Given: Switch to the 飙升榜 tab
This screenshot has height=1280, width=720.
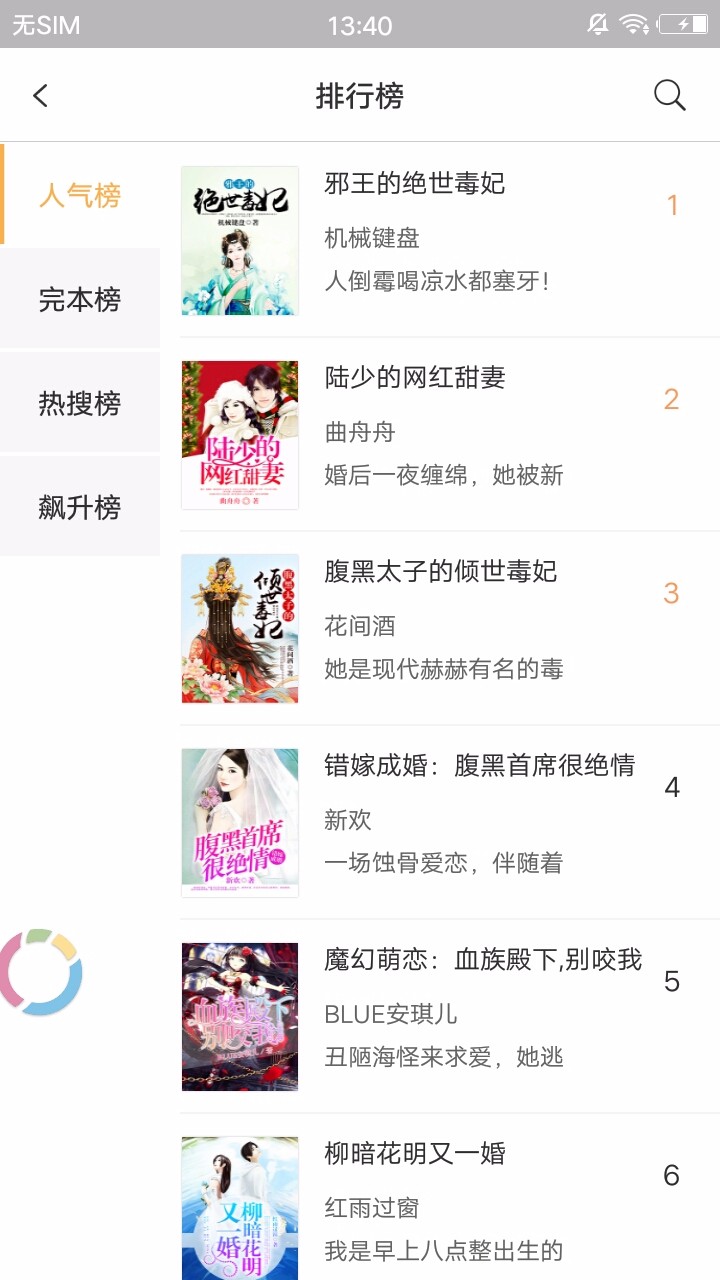Looking at the screenshot, I should [80, 507].
